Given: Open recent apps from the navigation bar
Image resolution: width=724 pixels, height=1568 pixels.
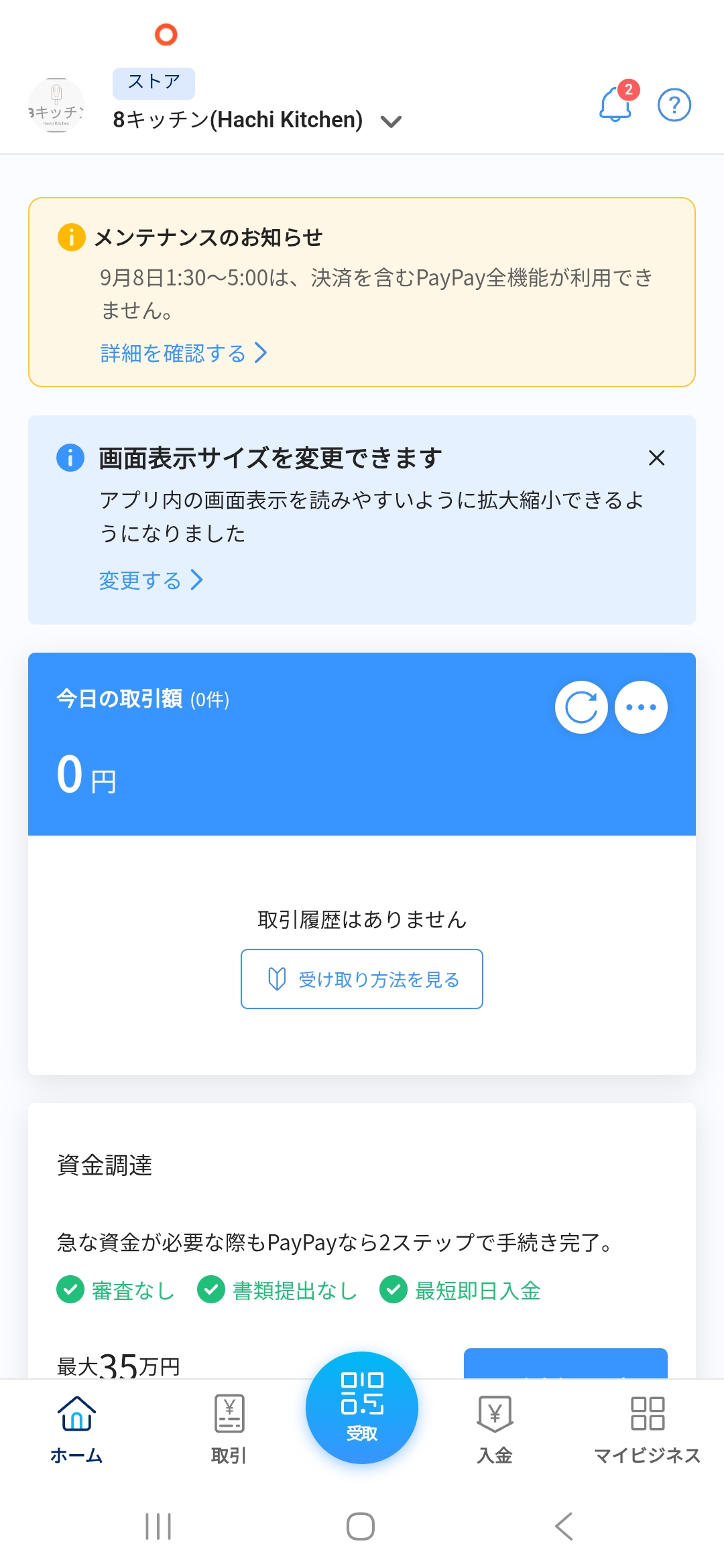Looking at the screenshot, I should point(158,1526).
